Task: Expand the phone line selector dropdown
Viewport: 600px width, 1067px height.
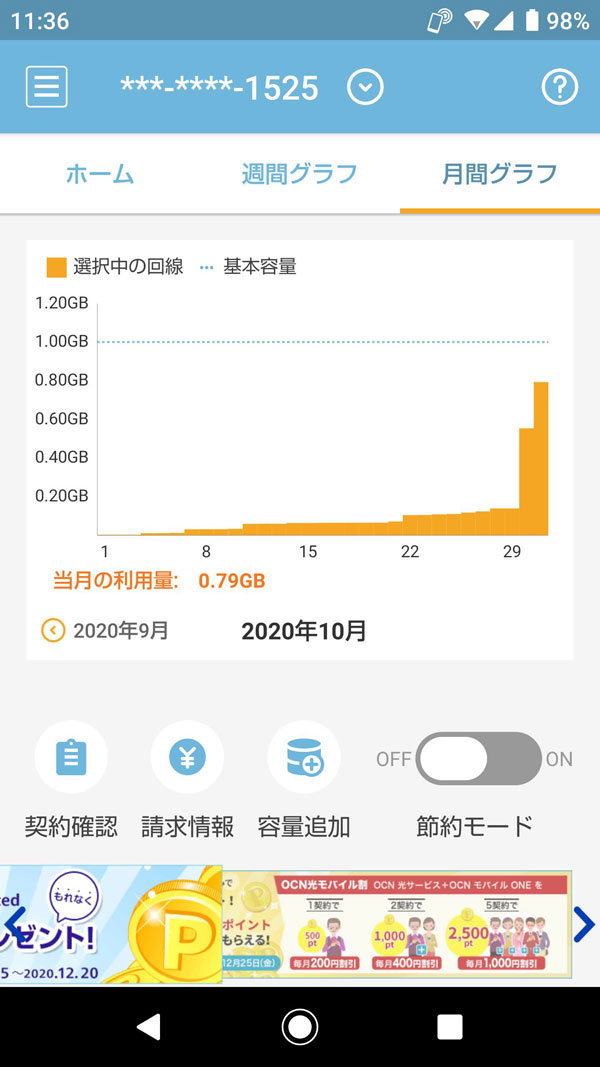Action: click(365, 88)
